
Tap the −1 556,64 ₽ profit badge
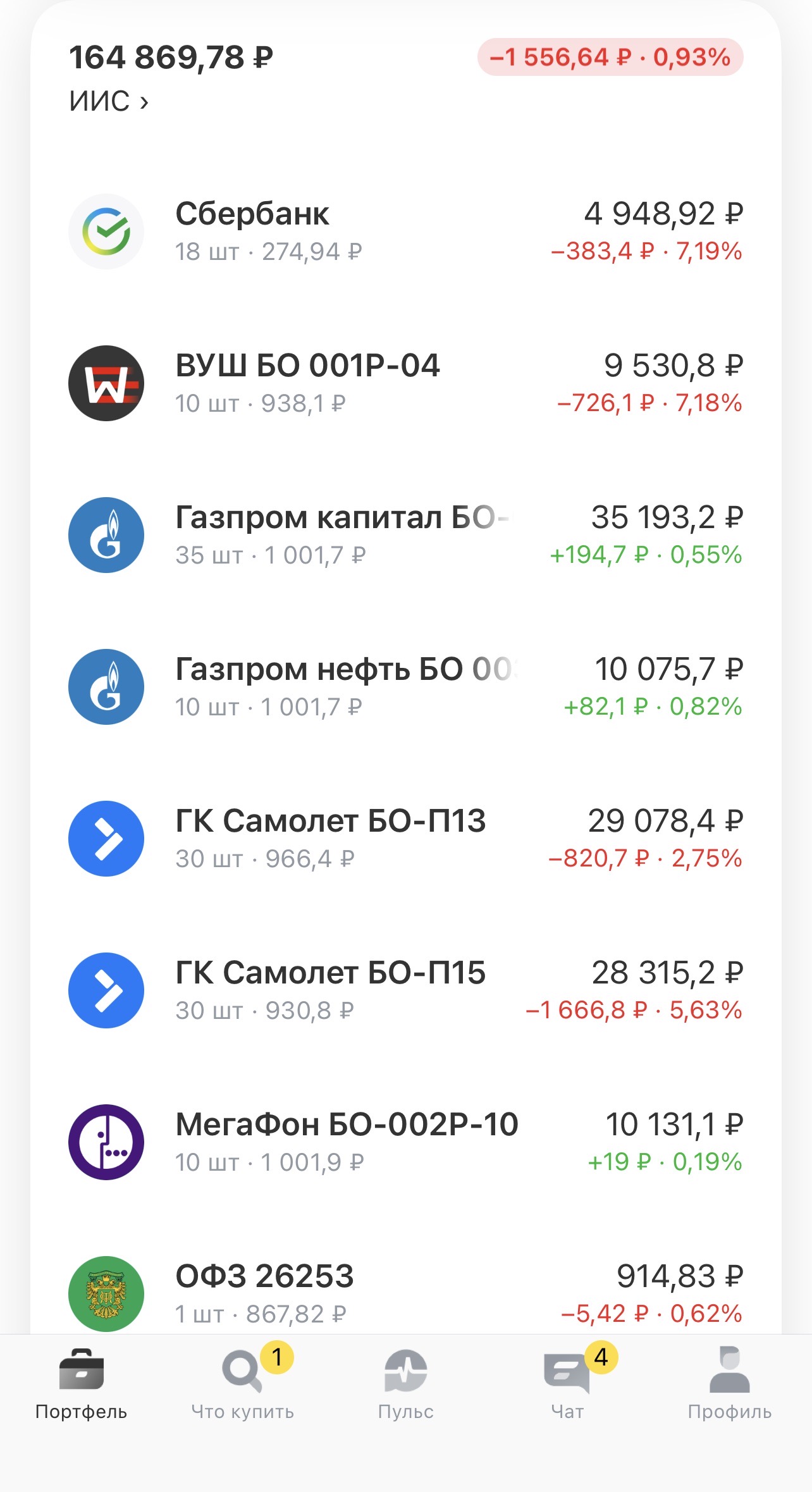point(610,57)
